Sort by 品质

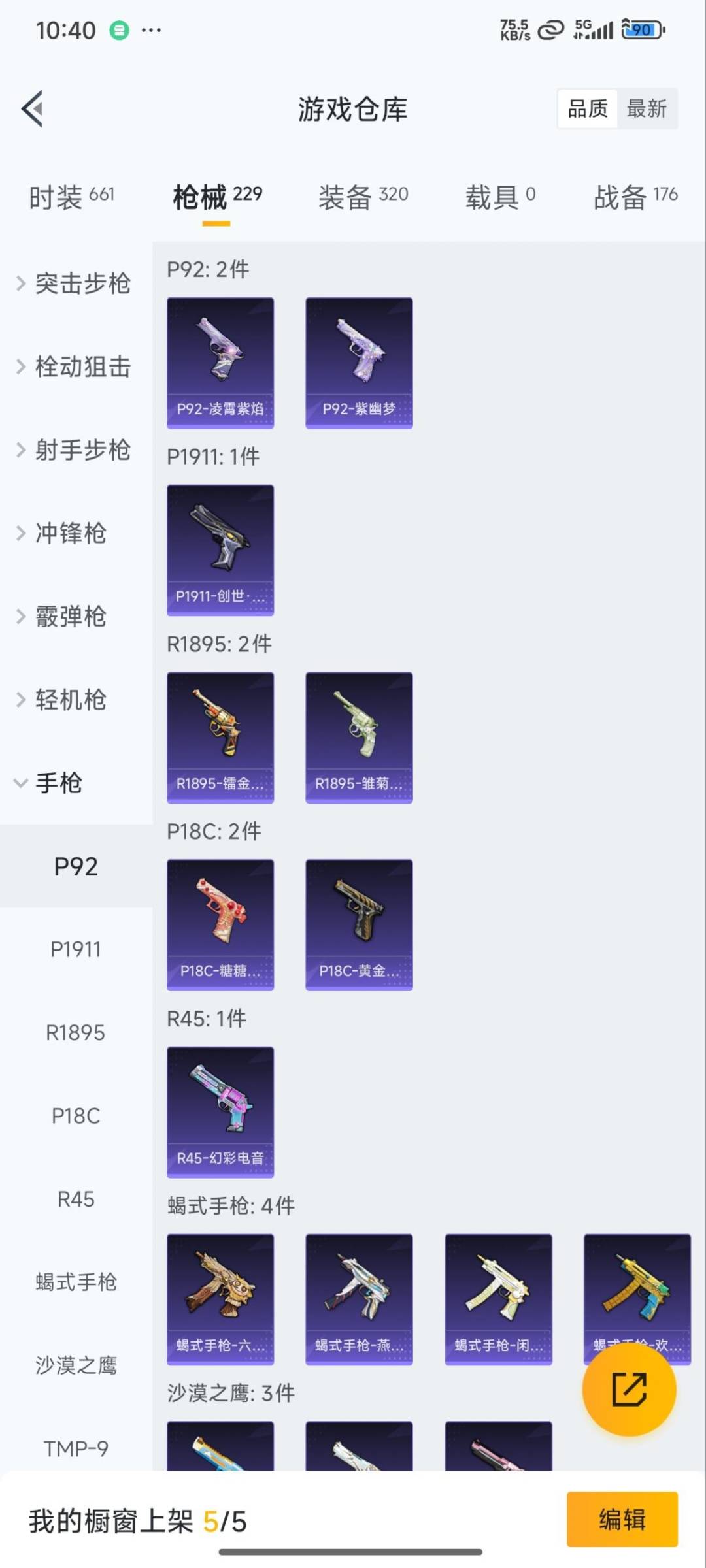click(587, 108)
